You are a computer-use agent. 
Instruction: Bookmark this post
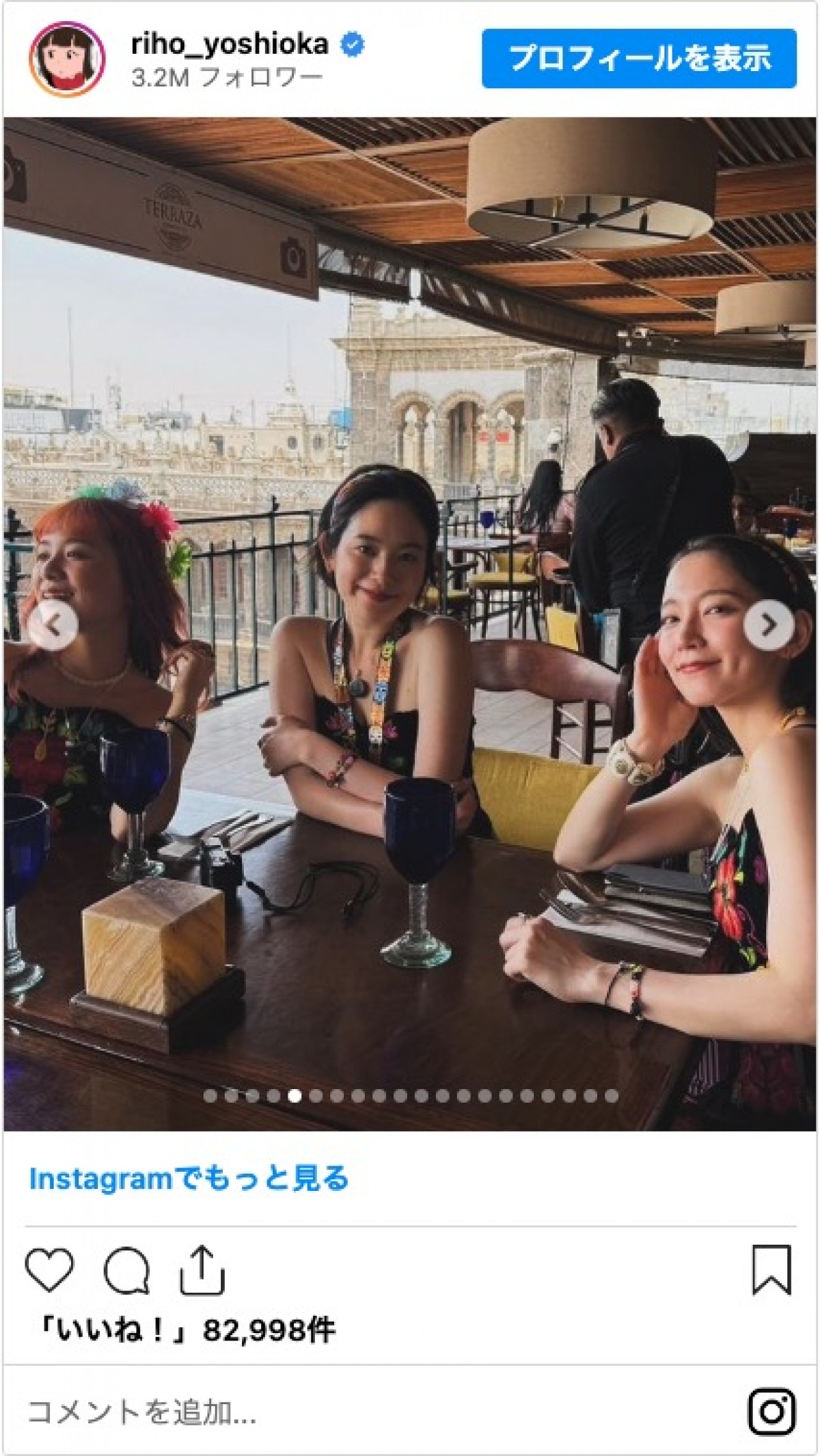(x=771, y=1269)
